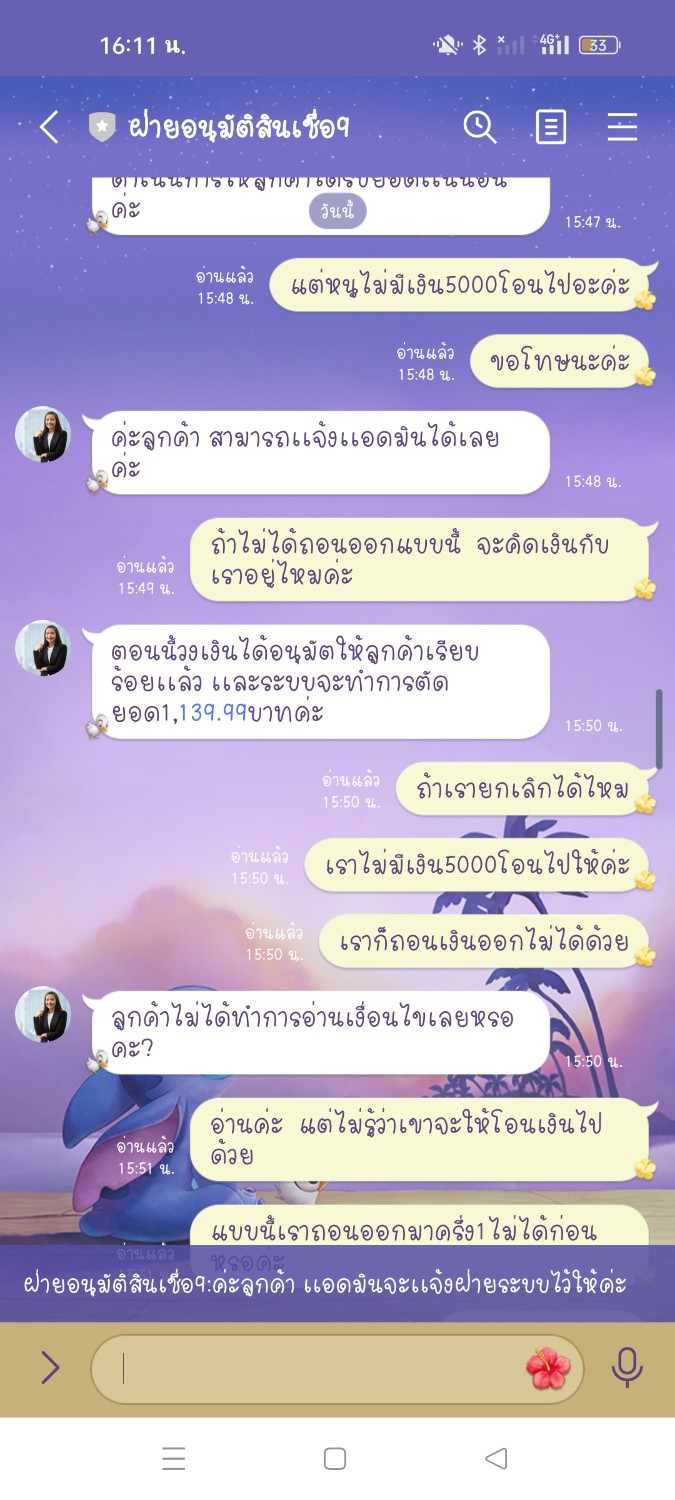Tap the system home button
The height and width of the screenshot is (1500, 675).
[335, 1459]
